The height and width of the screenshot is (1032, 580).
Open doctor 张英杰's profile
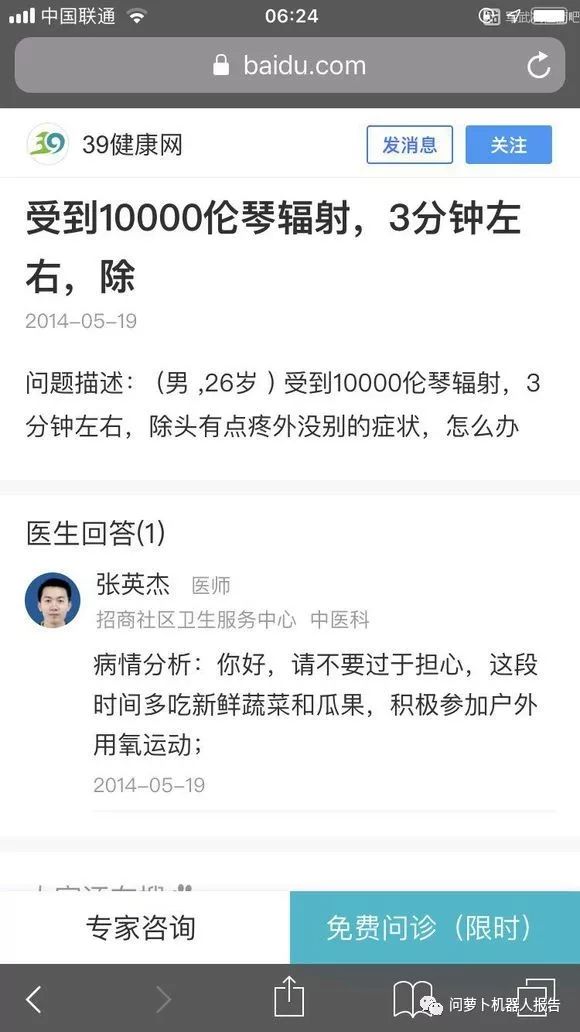pyautogui.click(x=53, y=600)
